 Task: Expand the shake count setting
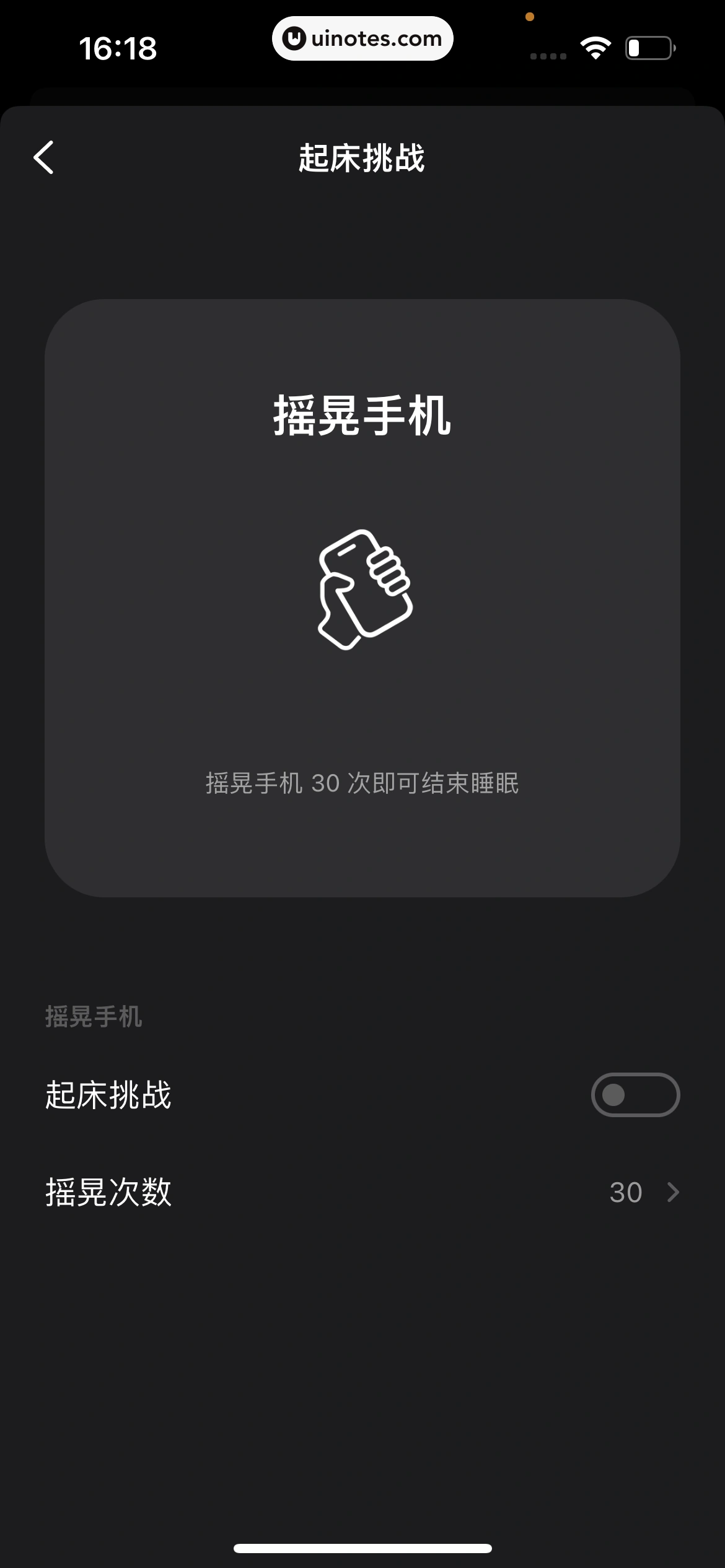(362, 1190)
